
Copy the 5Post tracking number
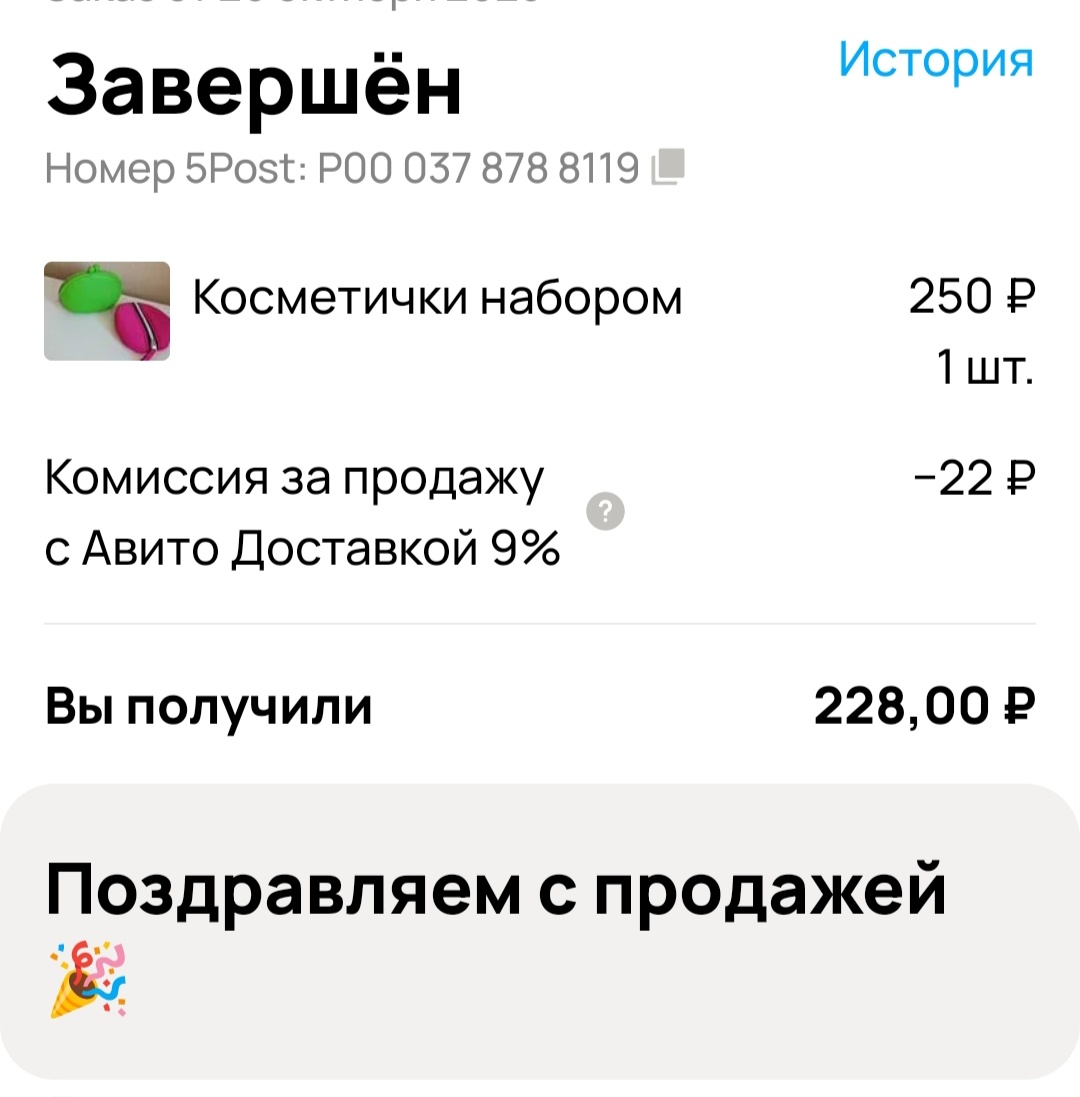[667, 169]
